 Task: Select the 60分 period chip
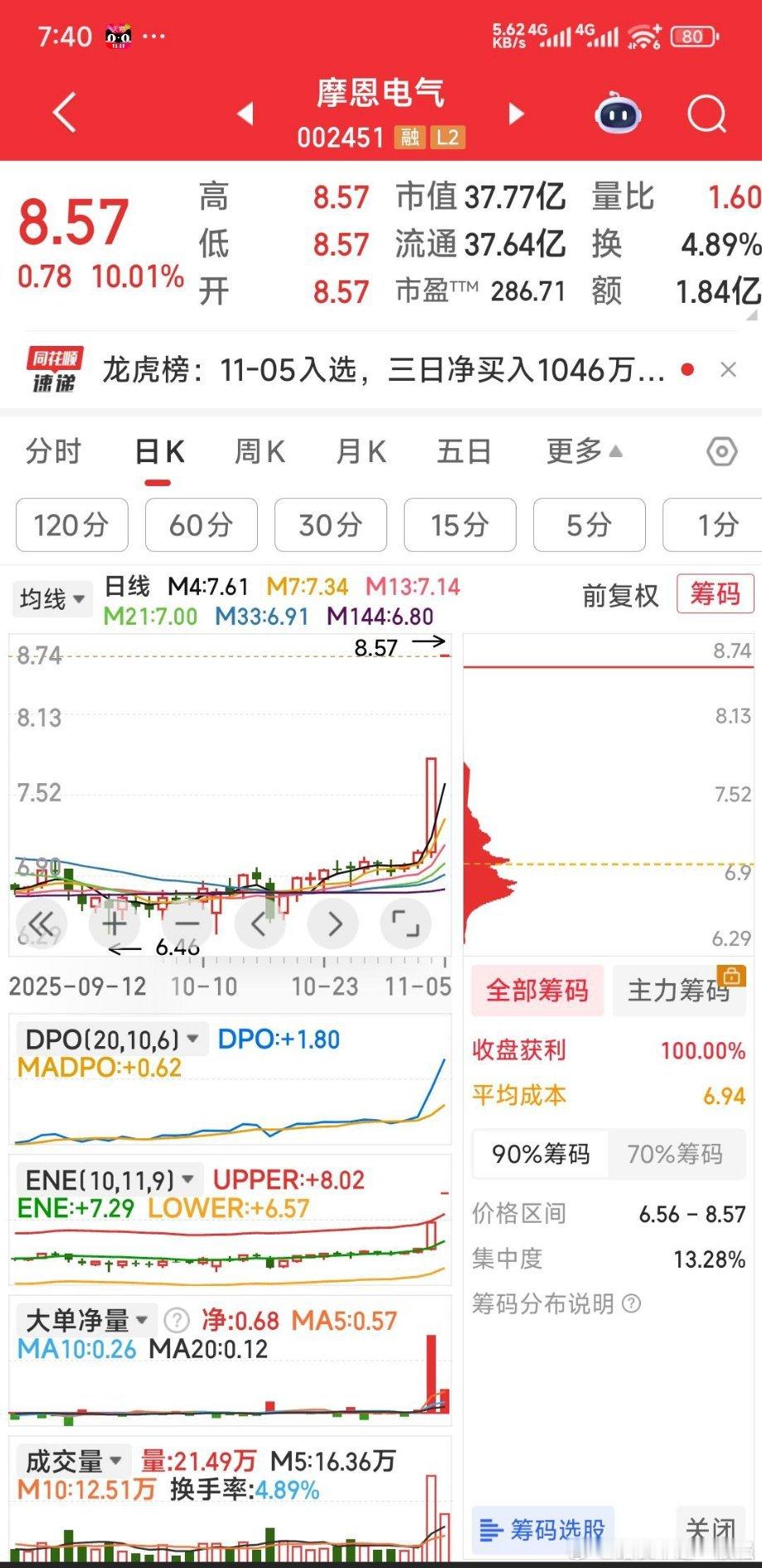[201, 524]
